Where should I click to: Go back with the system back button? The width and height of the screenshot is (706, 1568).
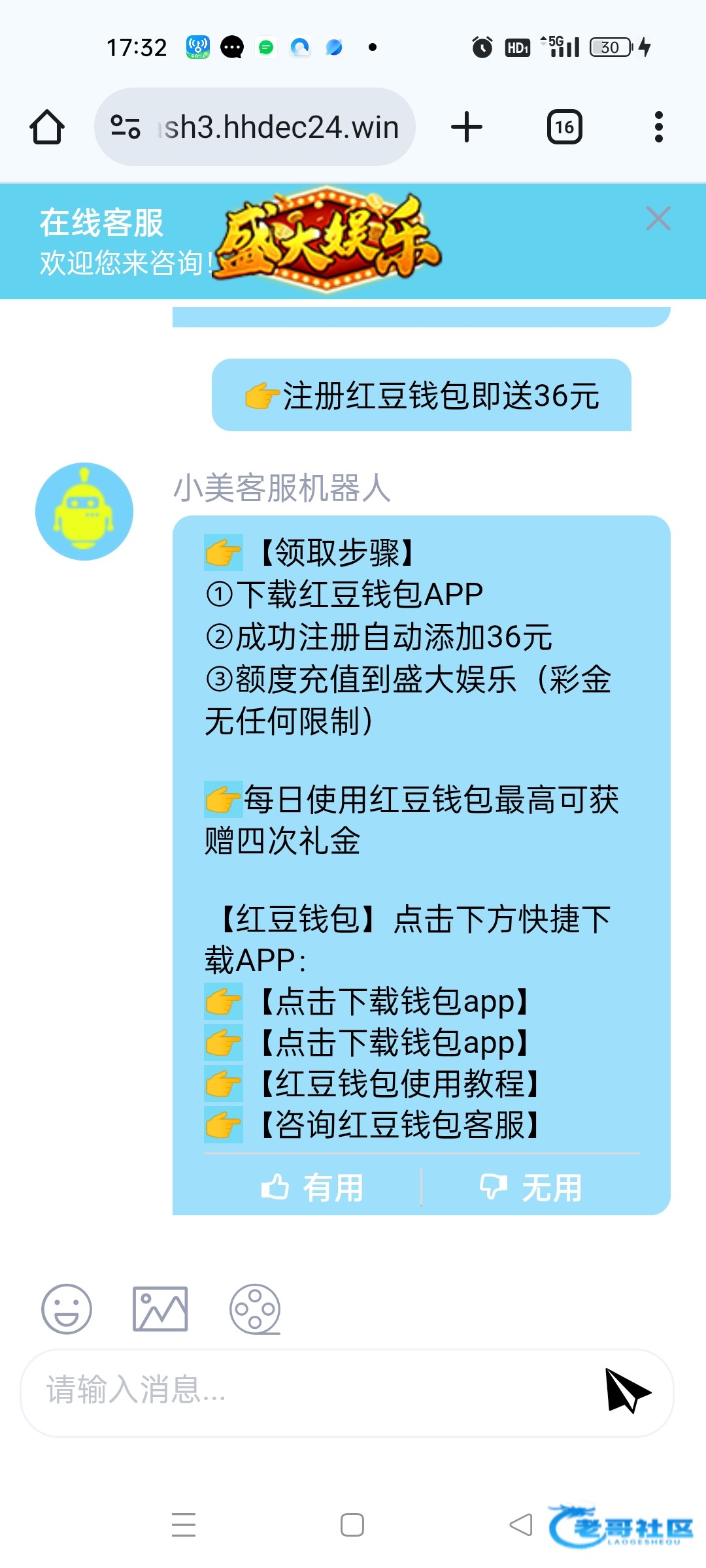click(521, 1525)
